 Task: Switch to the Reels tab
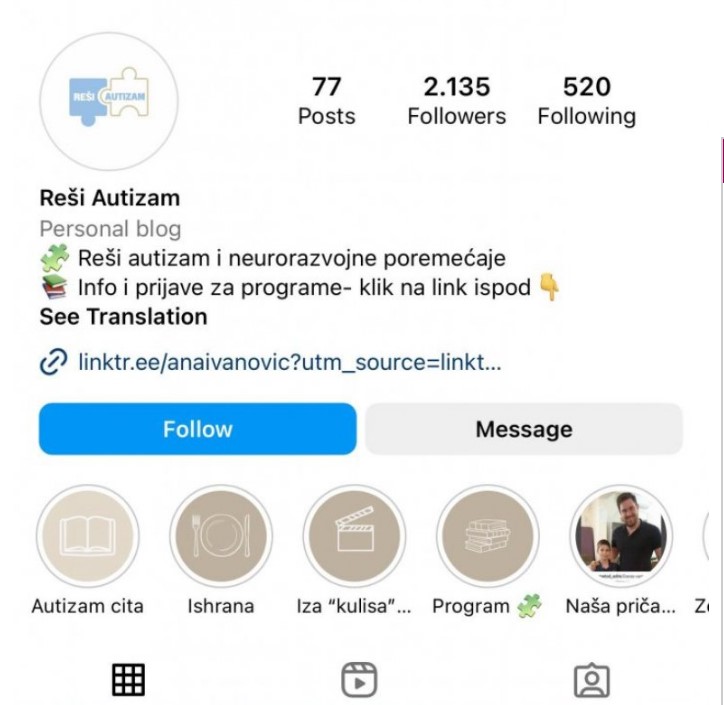tap(359, 680)
